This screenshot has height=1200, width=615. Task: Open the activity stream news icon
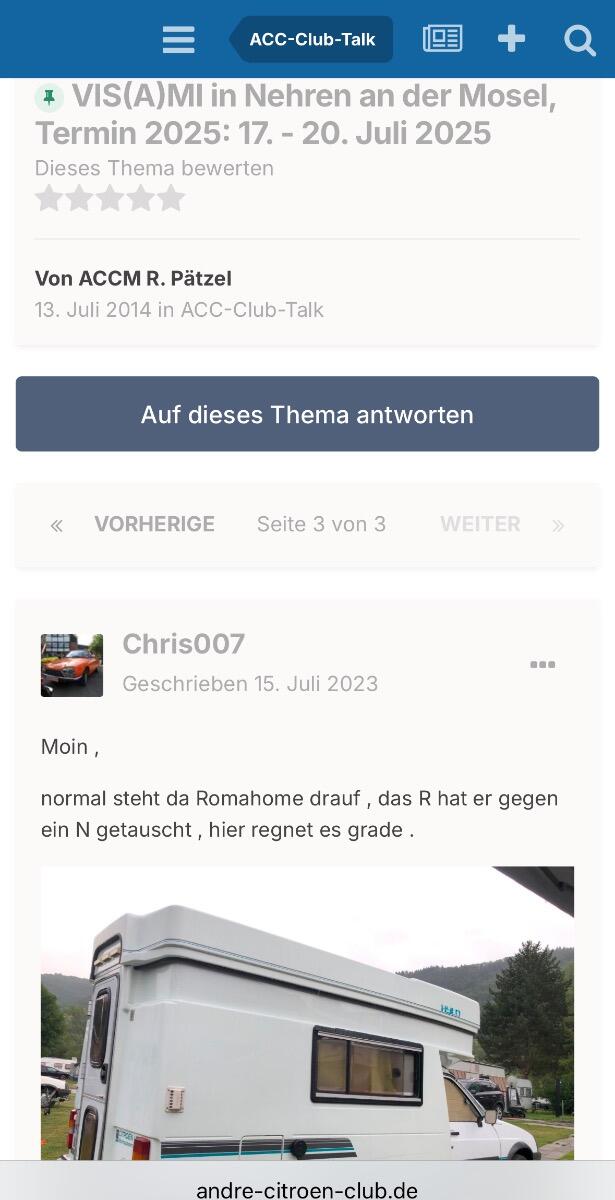(x=442, y=39)
